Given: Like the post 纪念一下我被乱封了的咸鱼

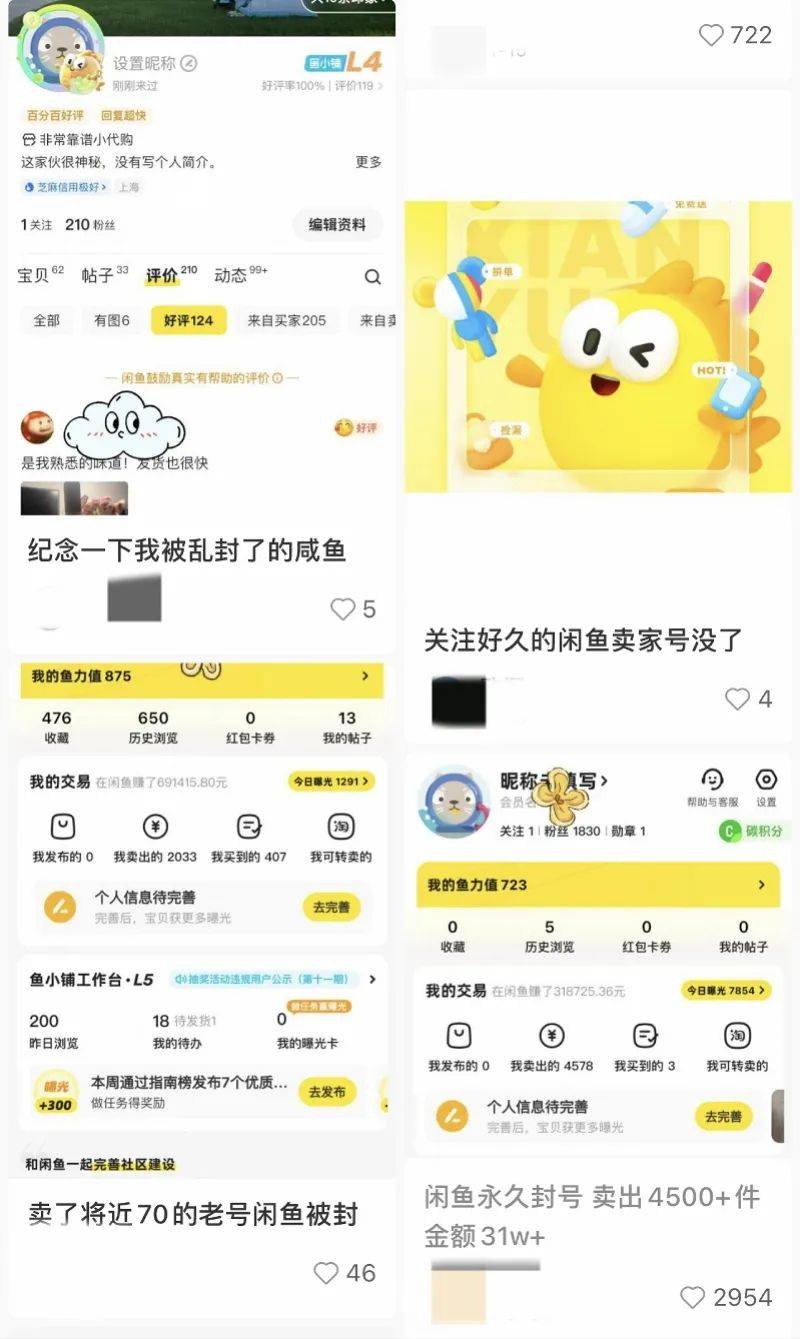Looking at the screenshot, I should (x=343, y=609).
